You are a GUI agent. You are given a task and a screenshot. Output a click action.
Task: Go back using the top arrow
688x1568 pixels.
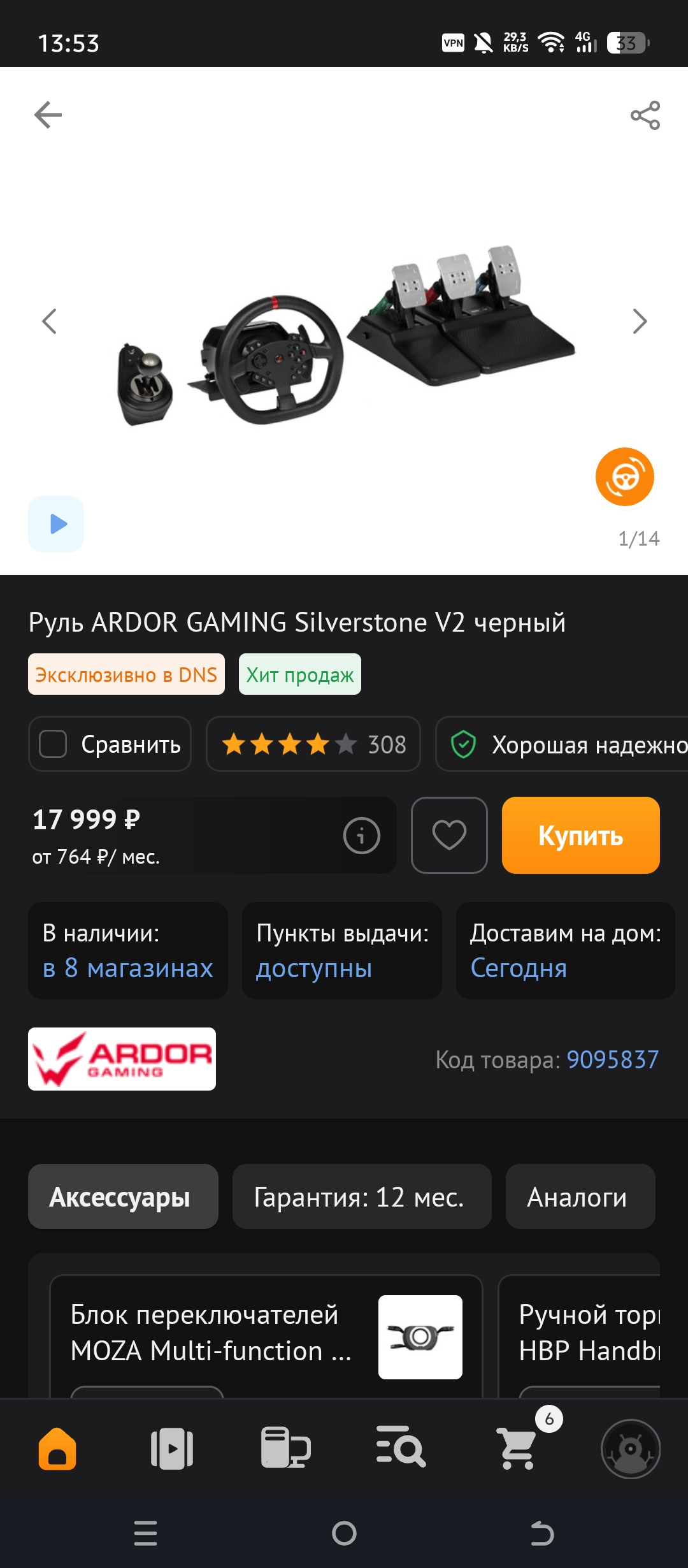[48, 115]
